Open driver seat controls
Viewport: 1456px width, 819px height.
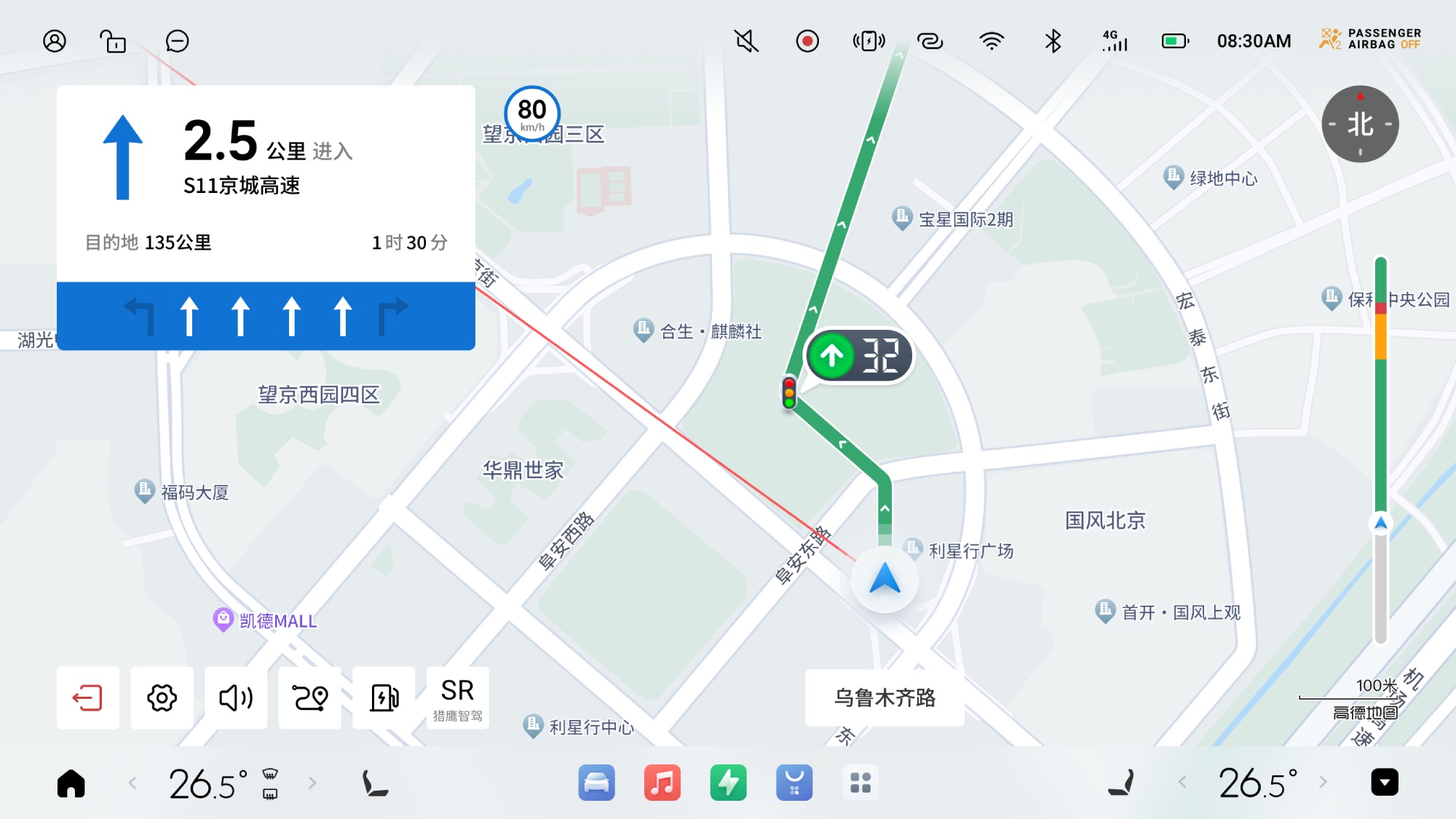coord(375,783)
